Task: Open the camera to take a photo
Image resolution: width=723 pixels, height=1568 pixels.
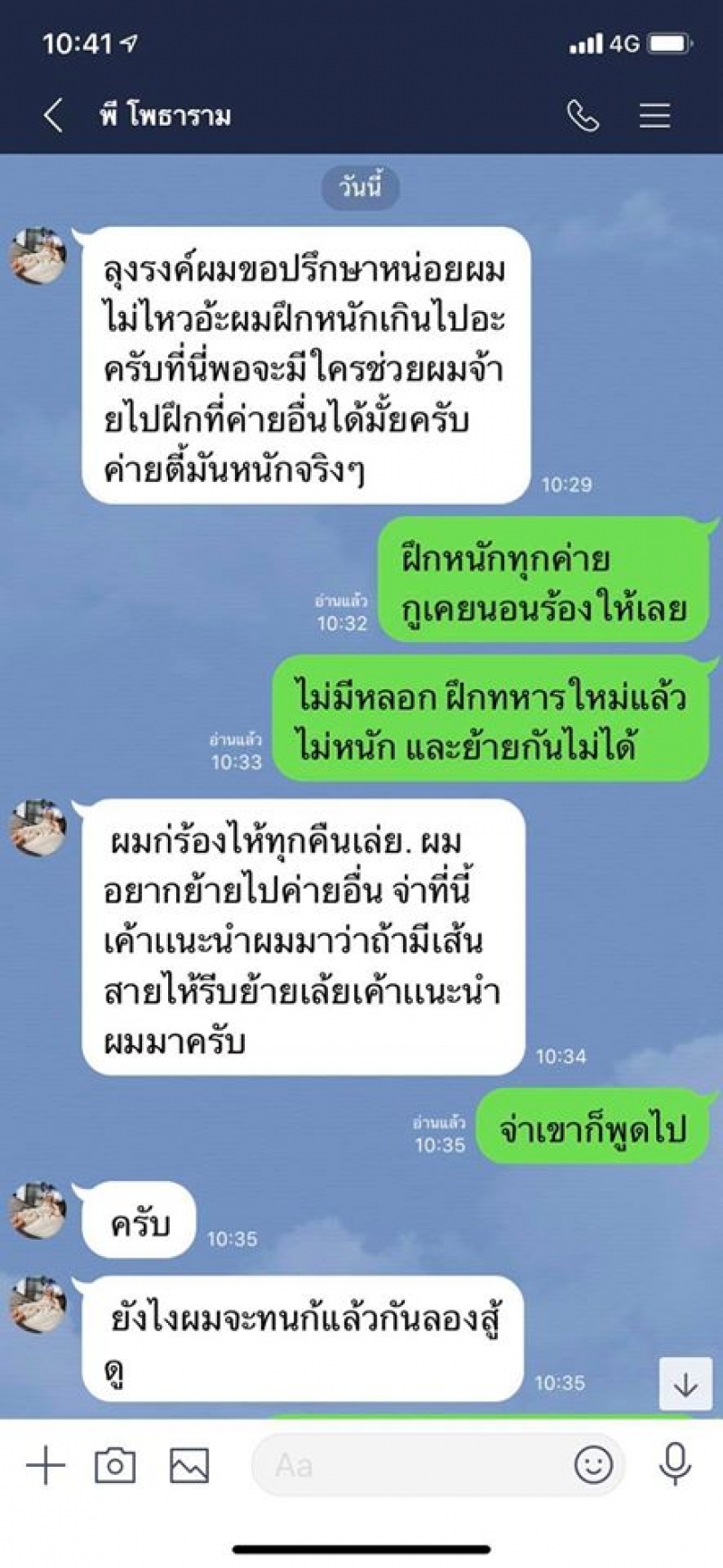Action: tap(115, 1465)
